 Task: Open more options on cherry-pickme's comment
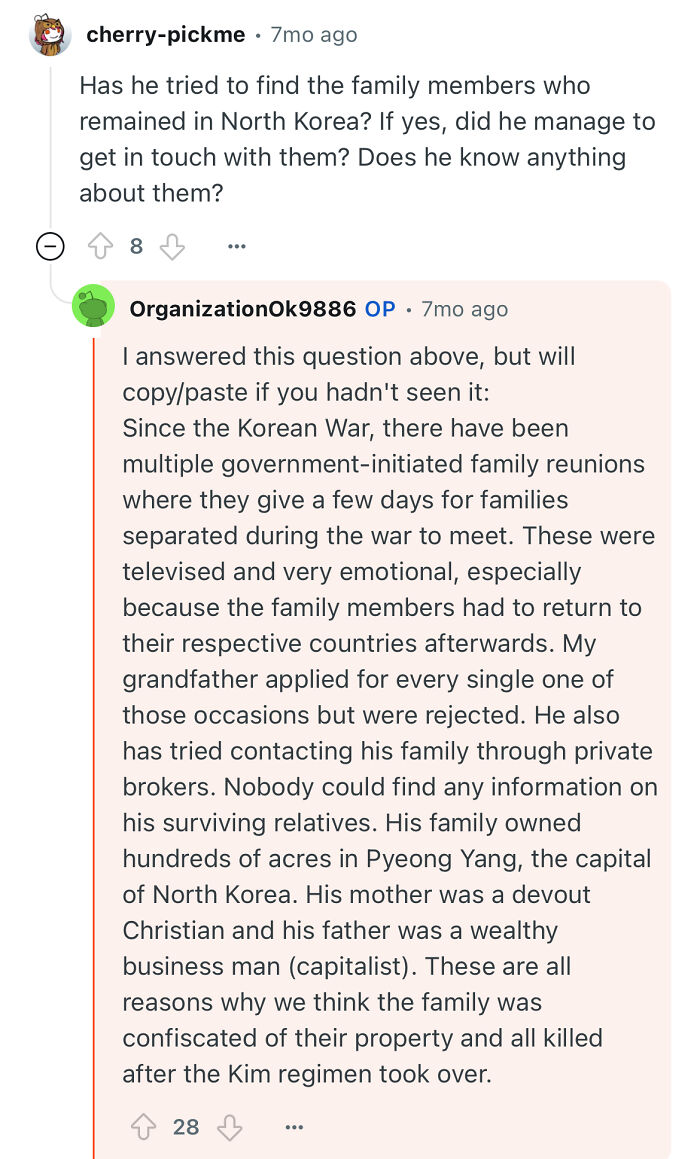(237, 246)
